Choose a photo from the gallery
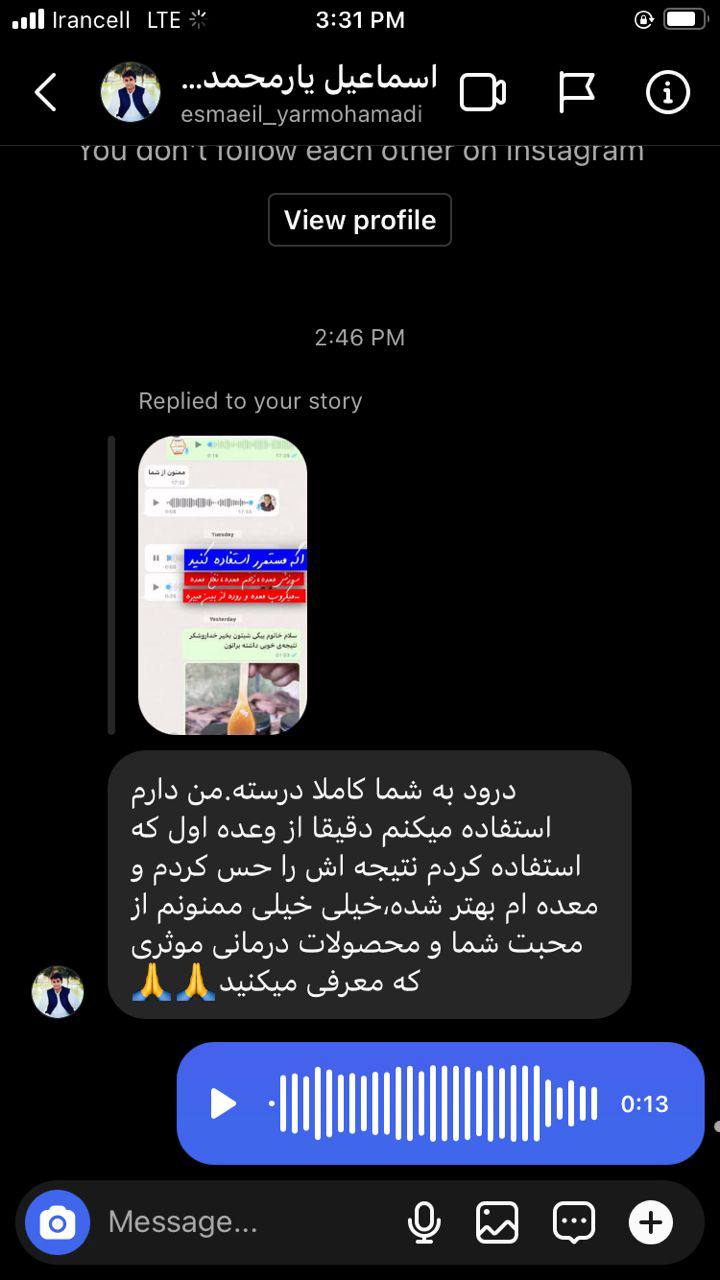720x1280 pixels. click(497, 1222)
